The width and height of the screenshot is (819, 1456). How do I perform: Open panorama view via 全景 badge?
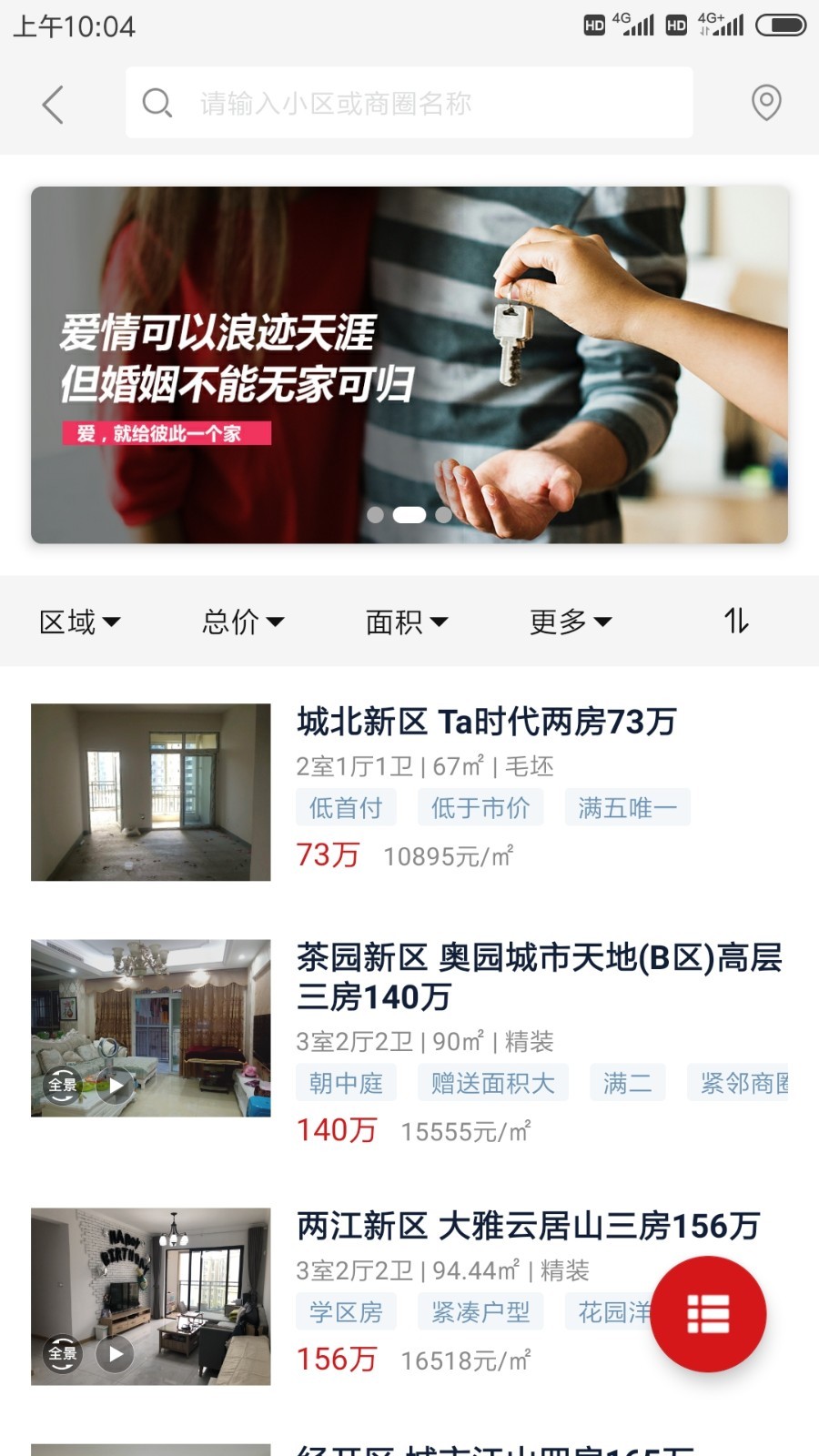pos(60,1086)
